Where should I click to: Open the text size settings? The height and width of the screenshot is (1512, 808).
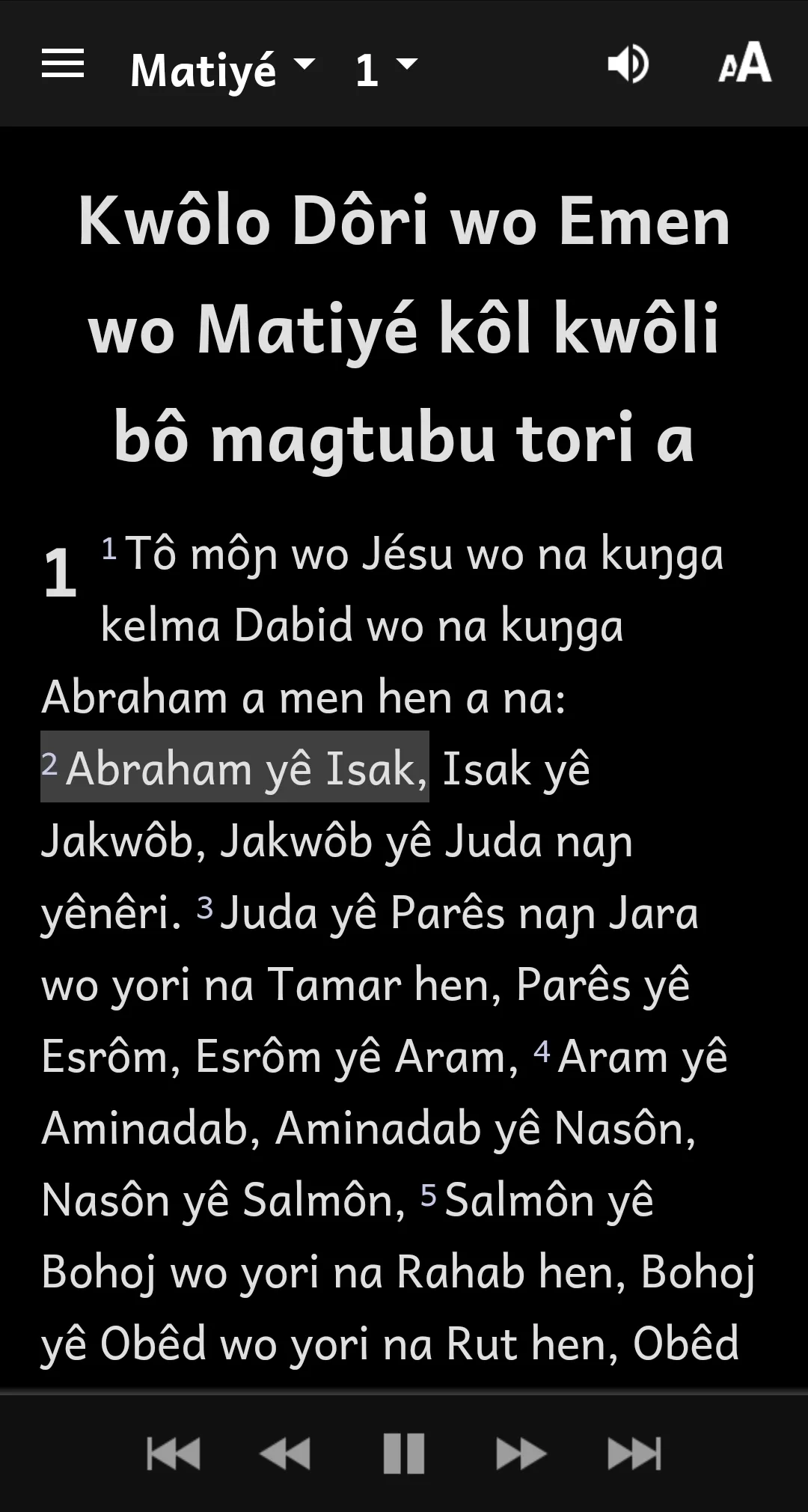[x=744, y=63]
